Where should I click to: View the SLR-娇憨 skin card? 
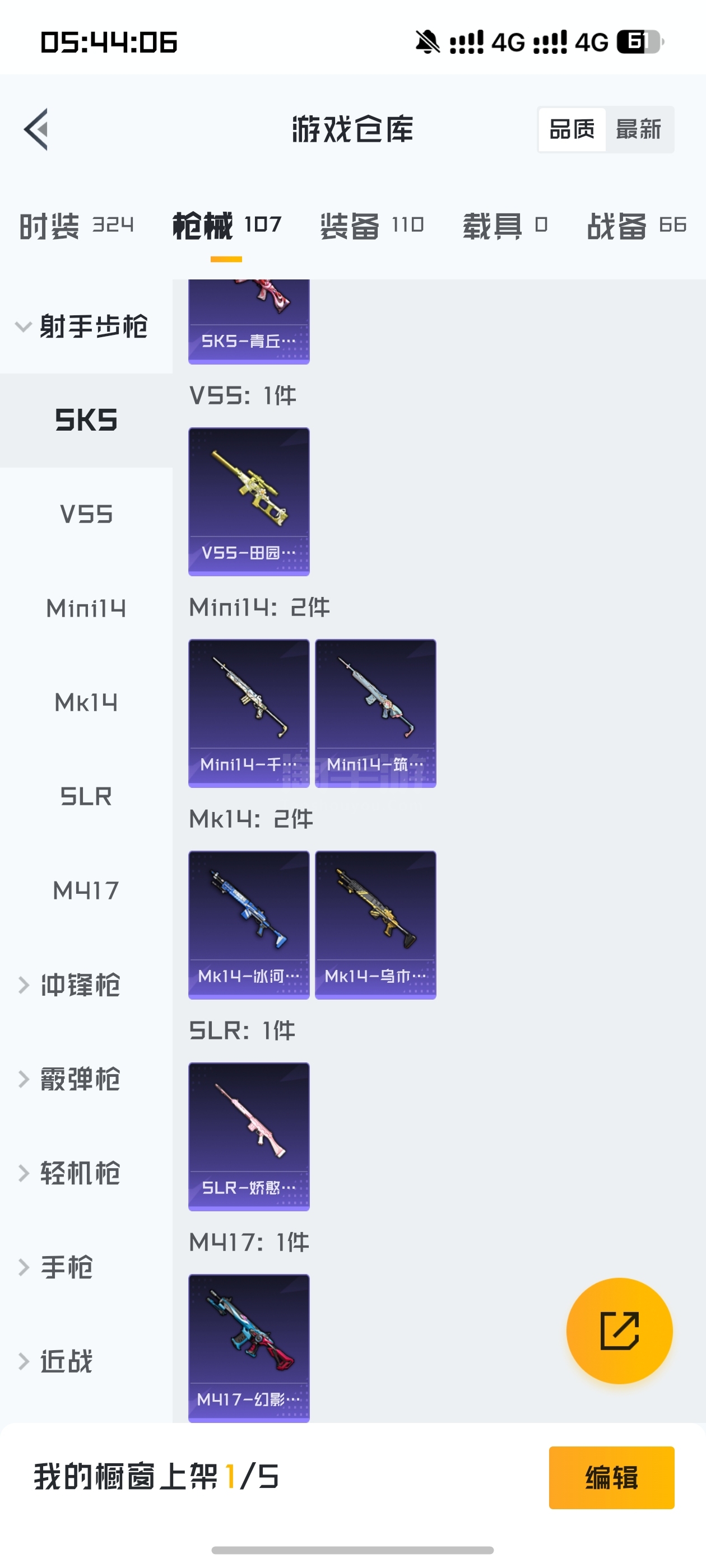[249, 1136]
